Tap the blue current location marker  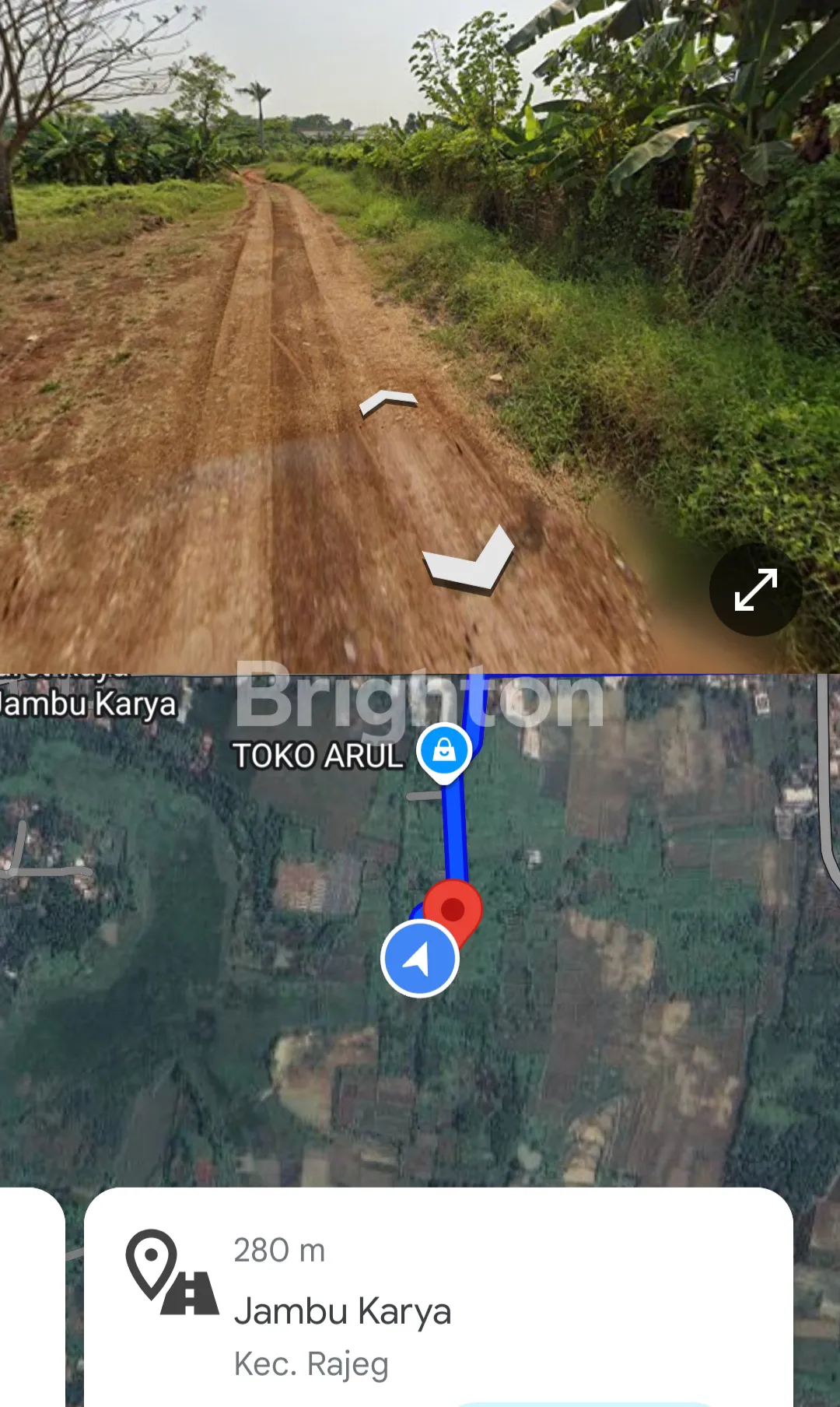point(420,959)
